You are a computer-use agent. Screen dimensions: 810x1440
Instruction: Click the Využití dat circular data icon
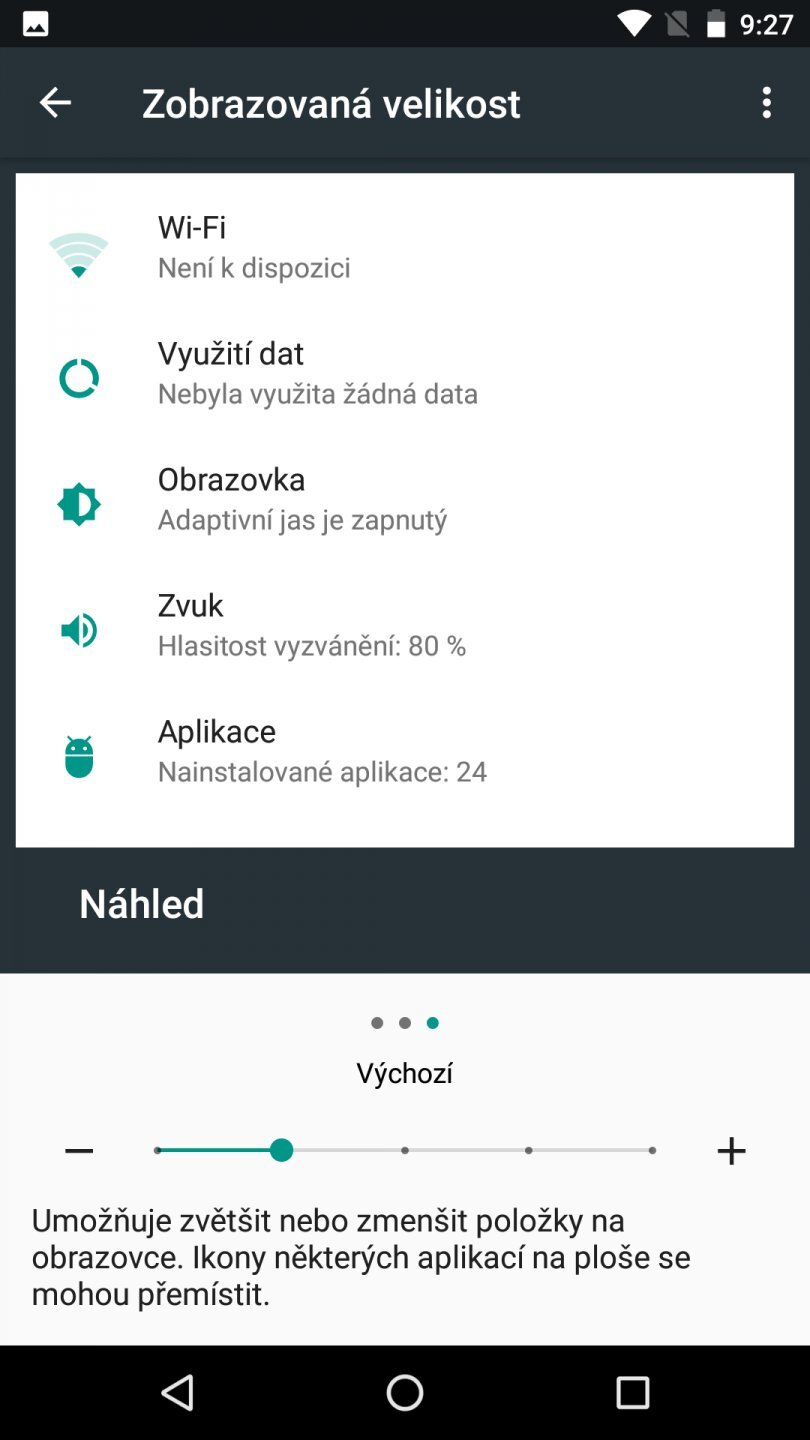click(x=78, y=378)
